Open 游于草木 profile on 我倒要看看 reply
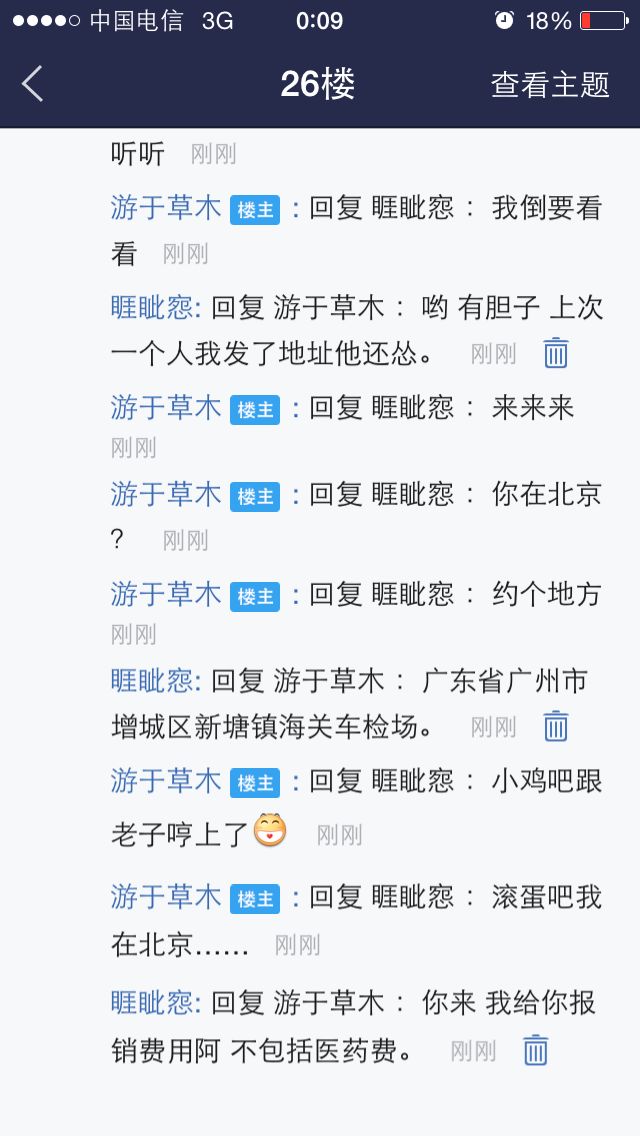Screen dimensions: 640x1136 tap(165, 209)
